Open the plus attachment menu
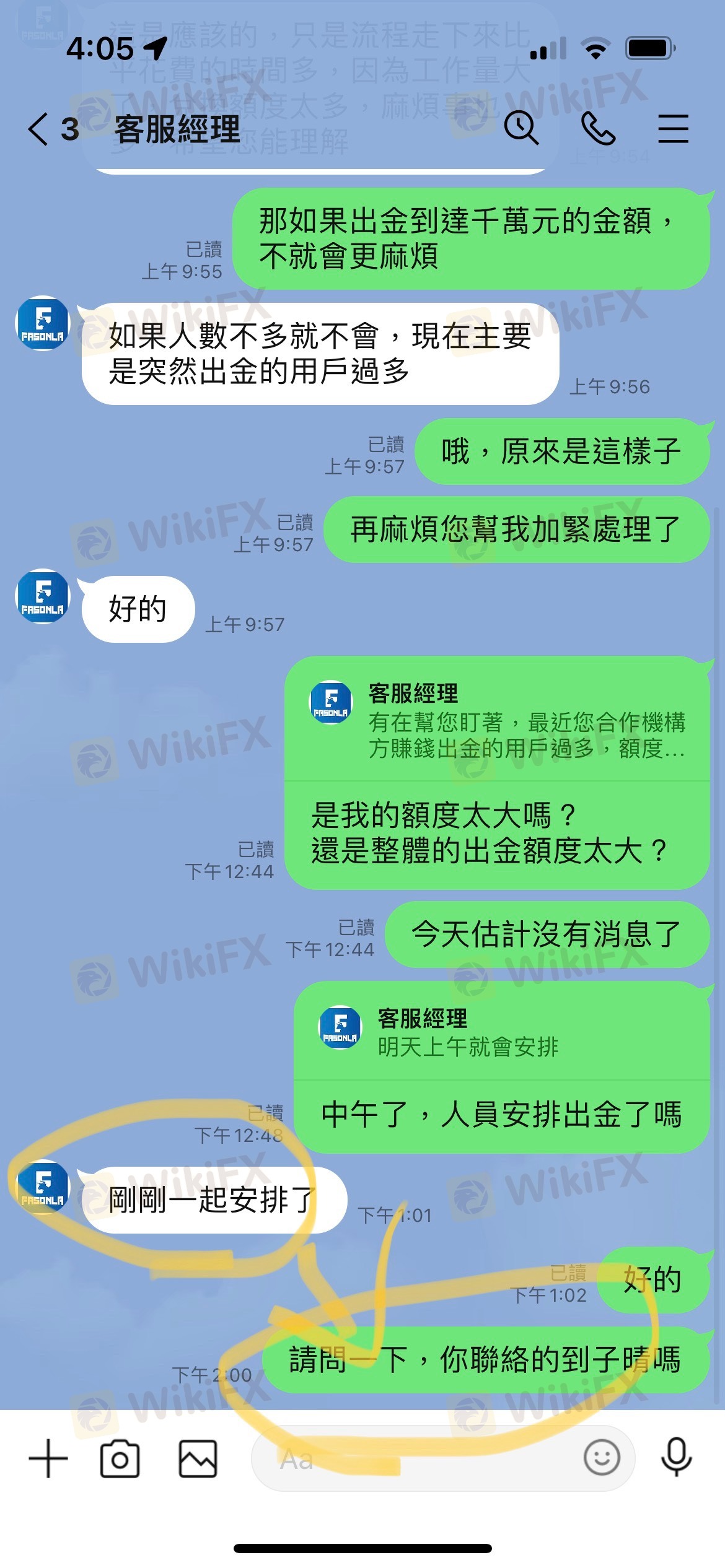The height and width of the screenshot is (1568, 725). coord(48,1459)
